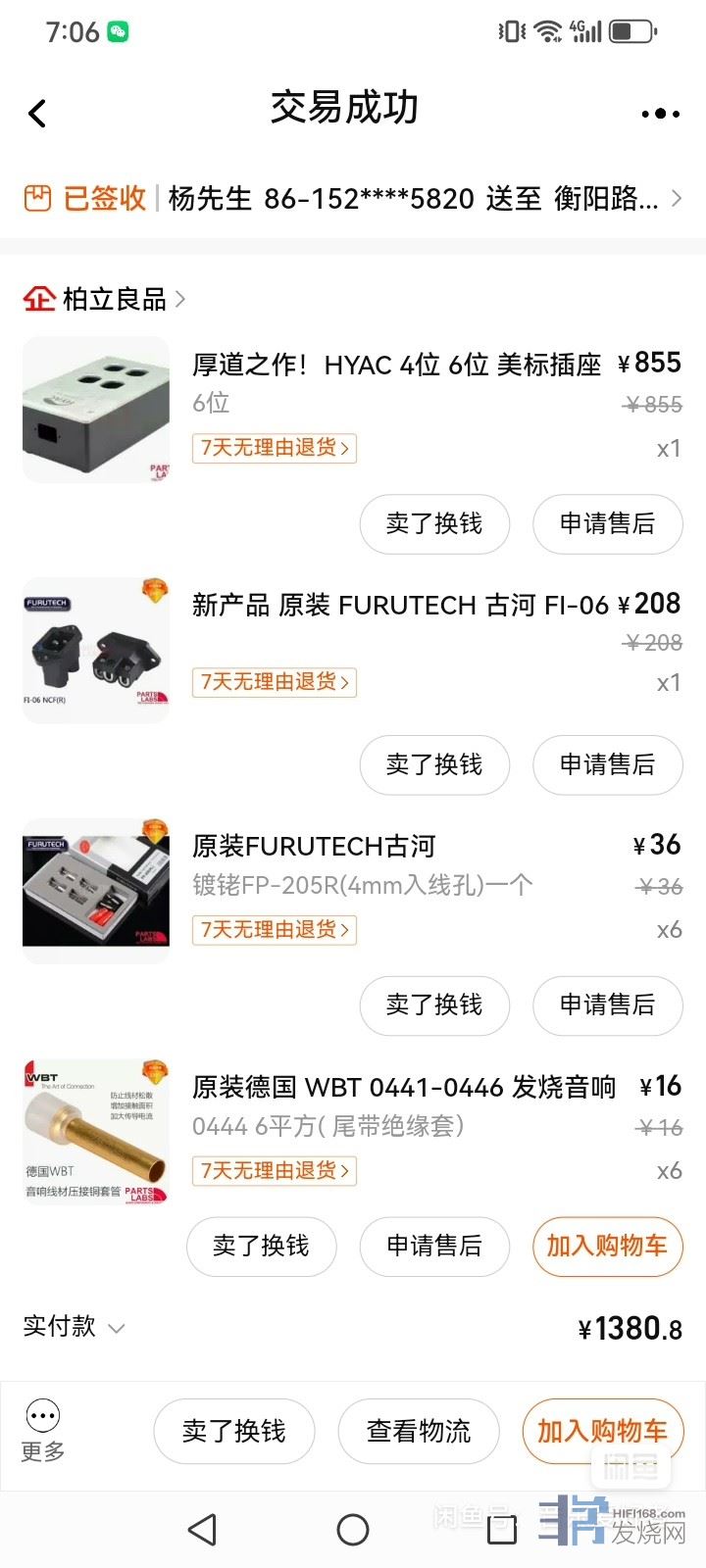This screenshot has width=706, height=1568.
Task: Open the HYAC 美标插座 product image
Action: [x=96, y=410]
